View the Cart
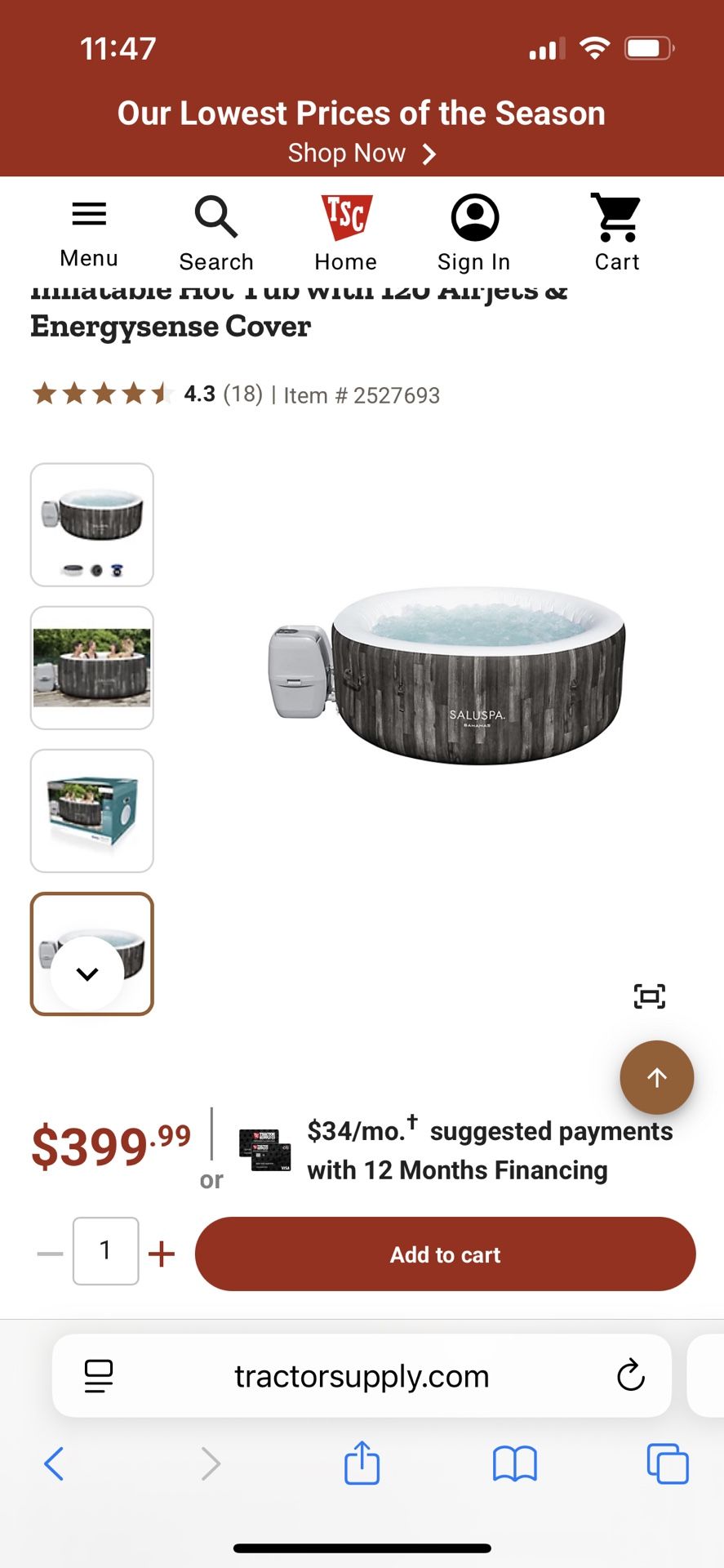 click(x=617, y=234)
